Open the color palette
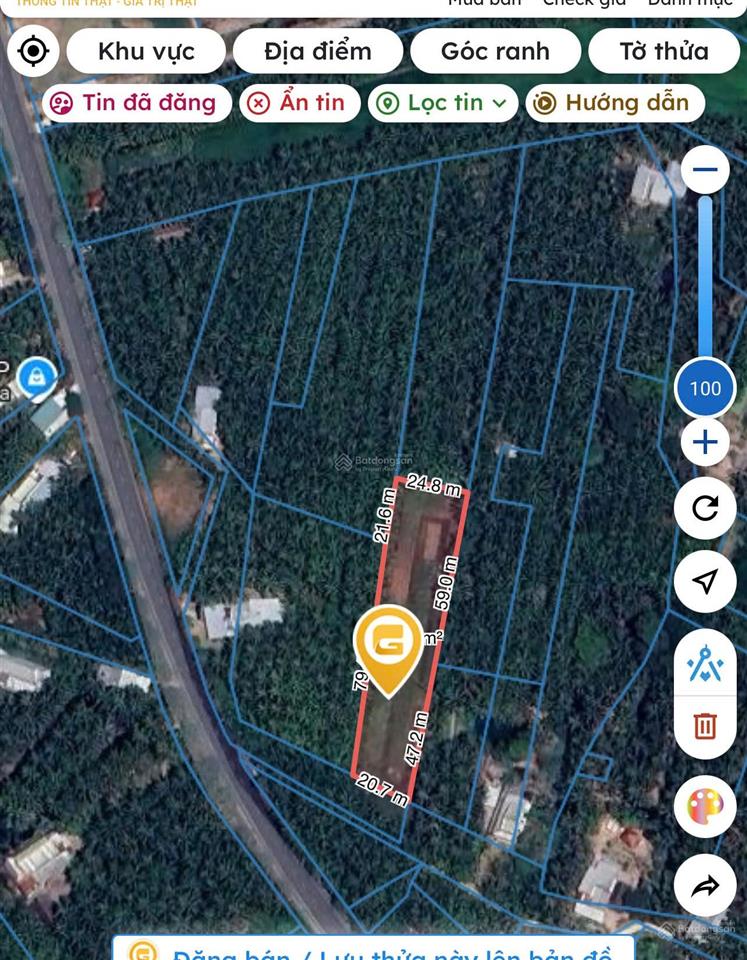The image size is (747, 960). (705, 806)
